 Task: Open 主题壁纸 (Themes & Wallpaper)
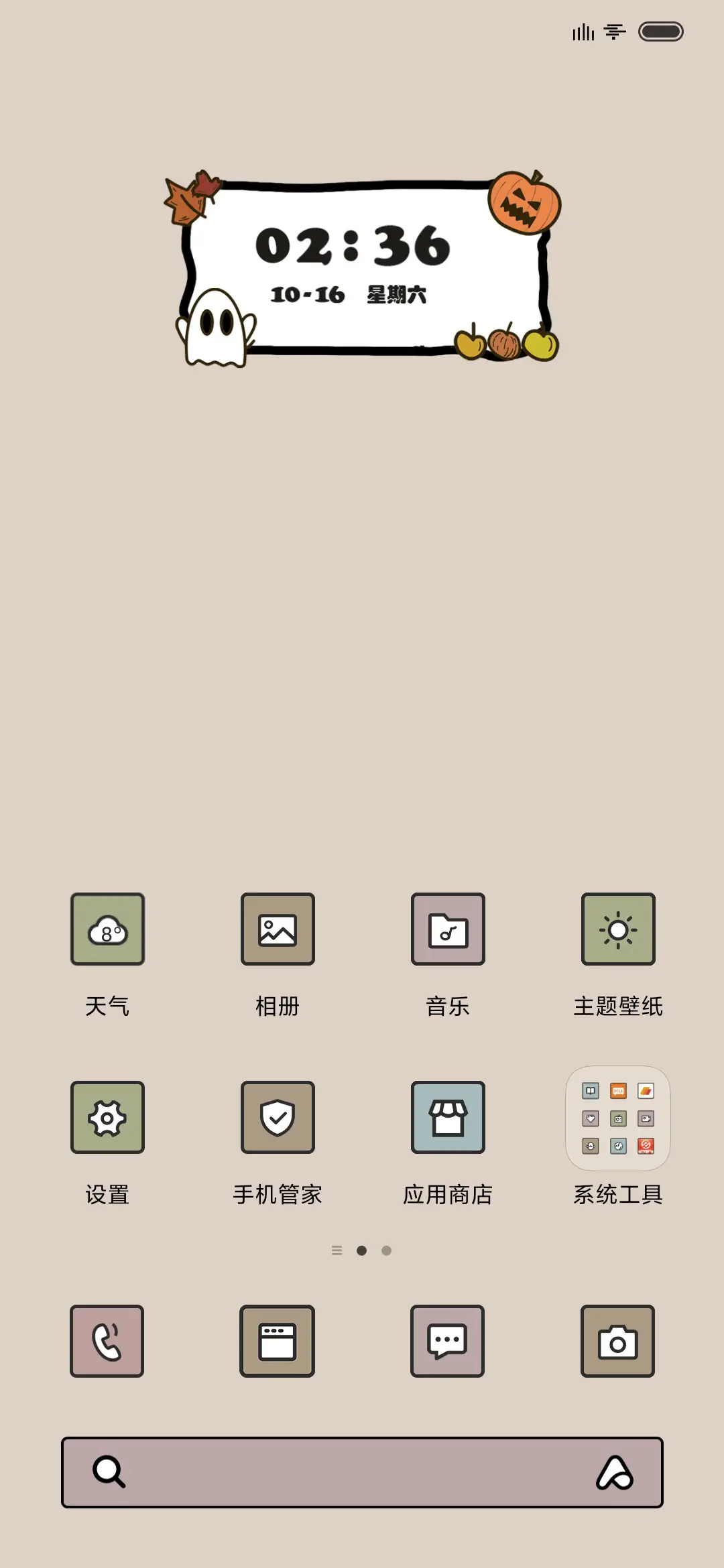coord(617,931)
